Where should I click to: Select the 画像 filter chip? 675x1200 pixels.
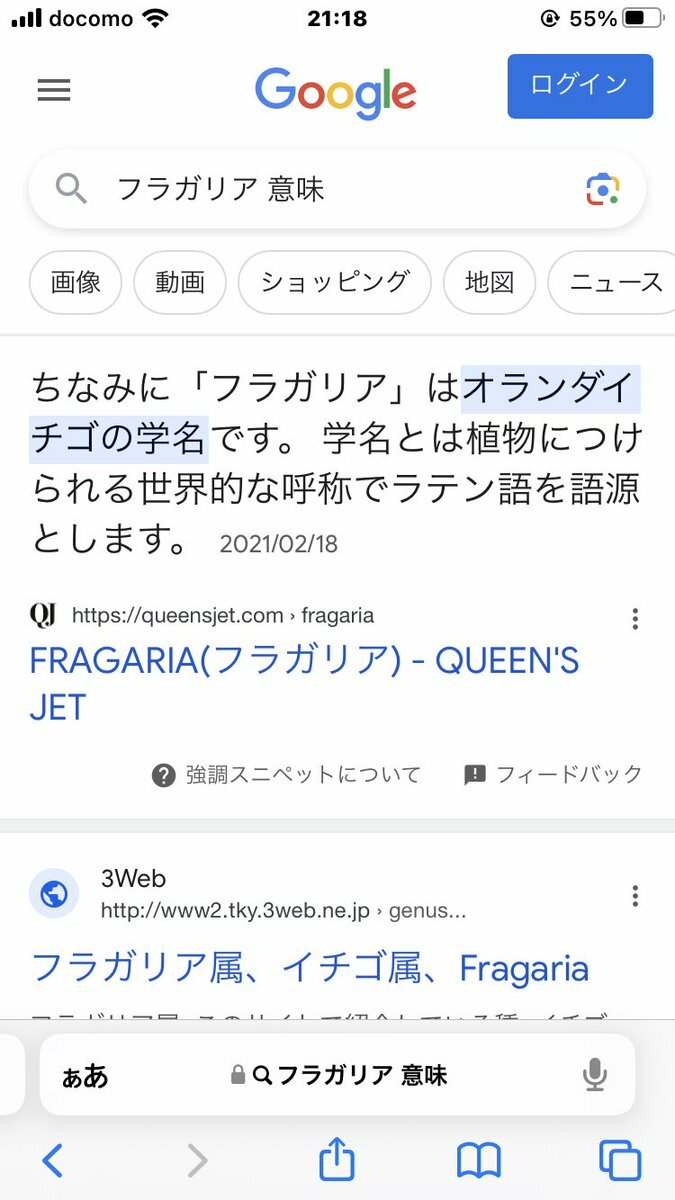click(x=76, y=282)
